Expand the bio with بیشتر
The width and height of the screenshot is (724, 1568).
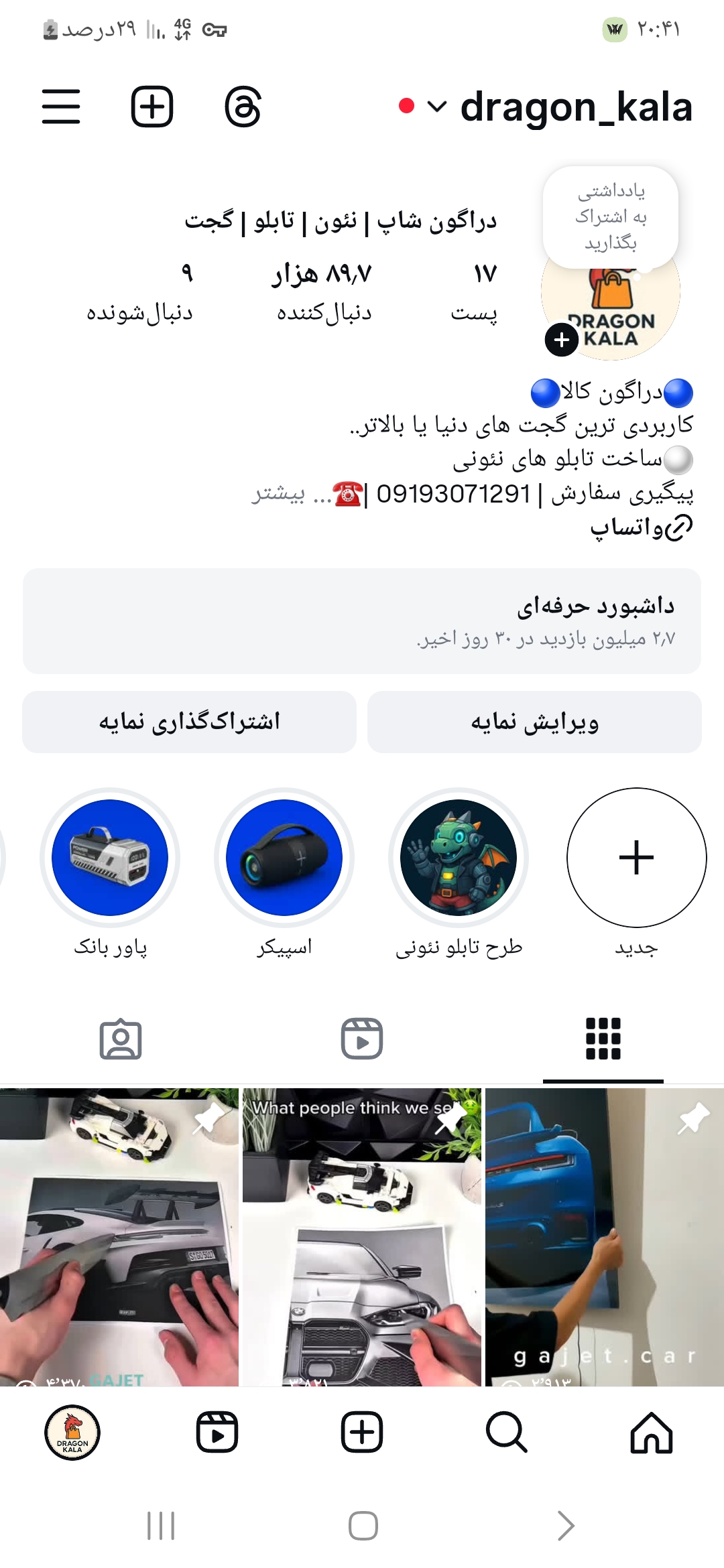click(x=278, y=495)
